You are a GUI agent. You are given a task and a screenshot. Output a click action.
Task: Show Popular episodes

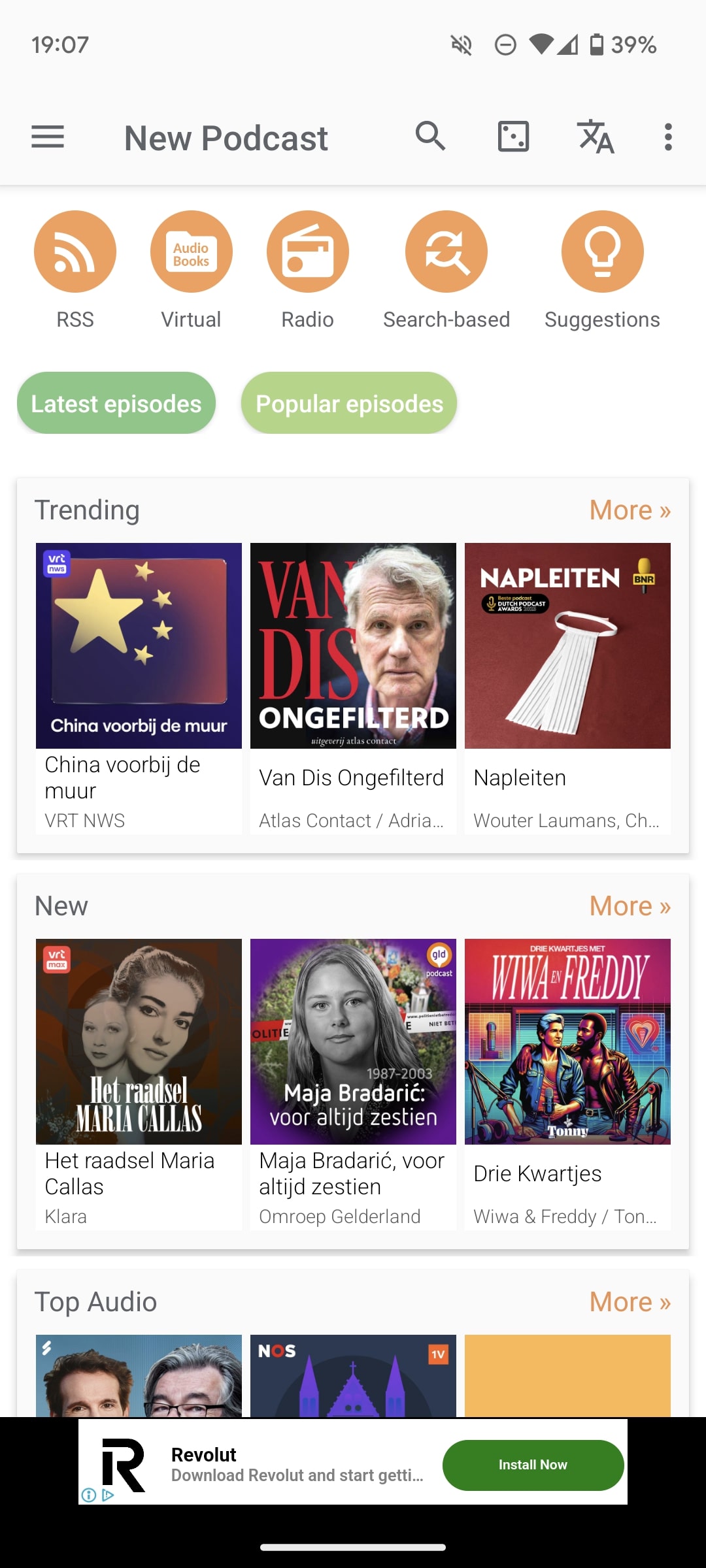pyautogui.click(x=349, y=403)
